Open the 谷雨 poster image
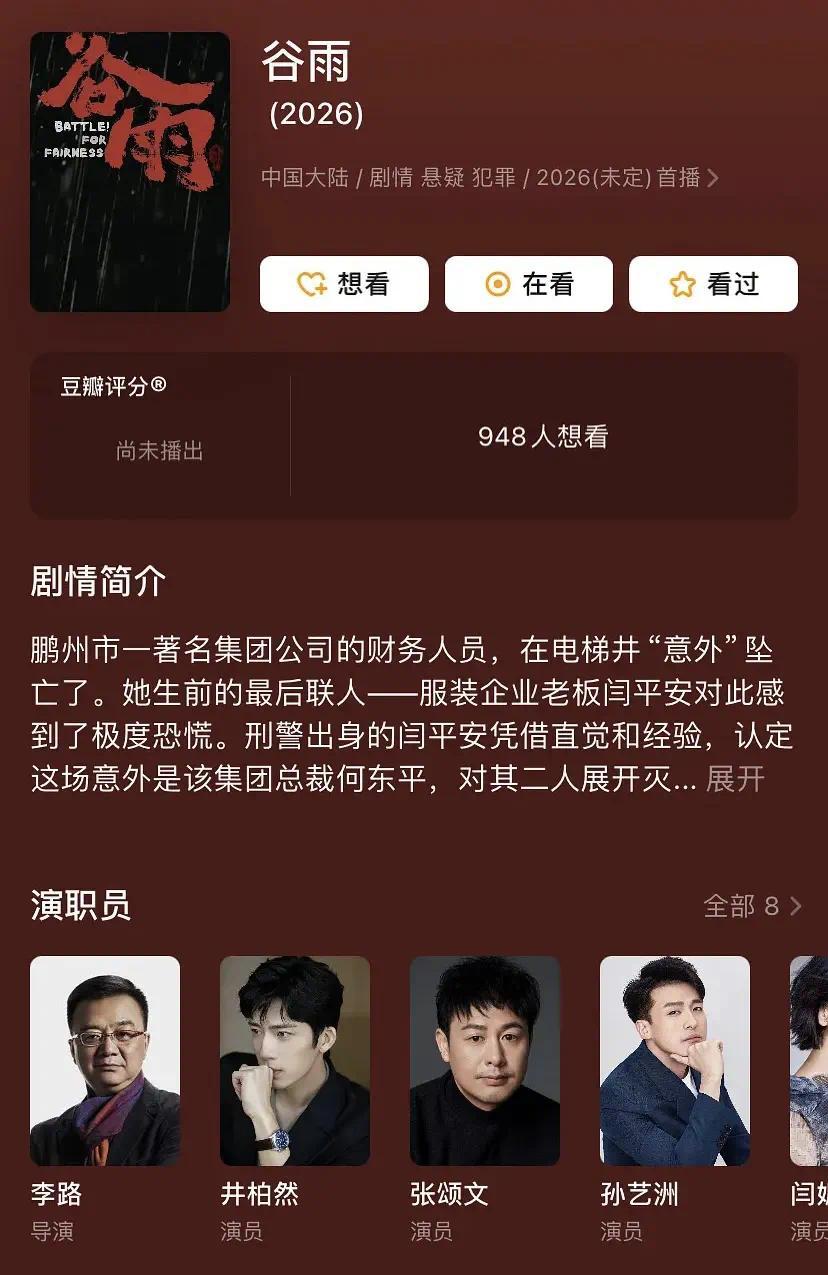The width and height of the screenshot is (828, 1275). coord(130,172)
